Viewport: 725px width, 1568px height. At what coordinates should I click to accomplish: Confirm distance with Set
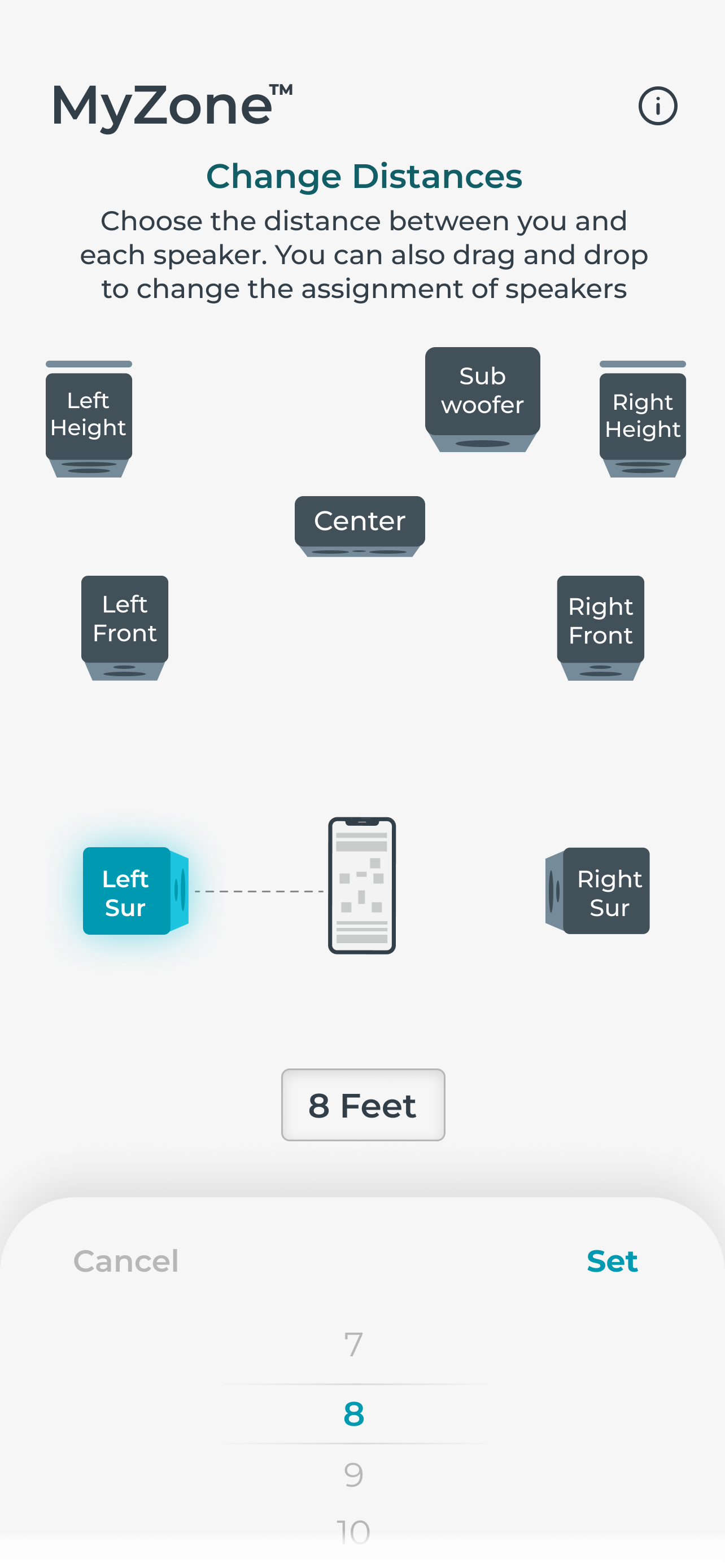[x=612, y=1261]
